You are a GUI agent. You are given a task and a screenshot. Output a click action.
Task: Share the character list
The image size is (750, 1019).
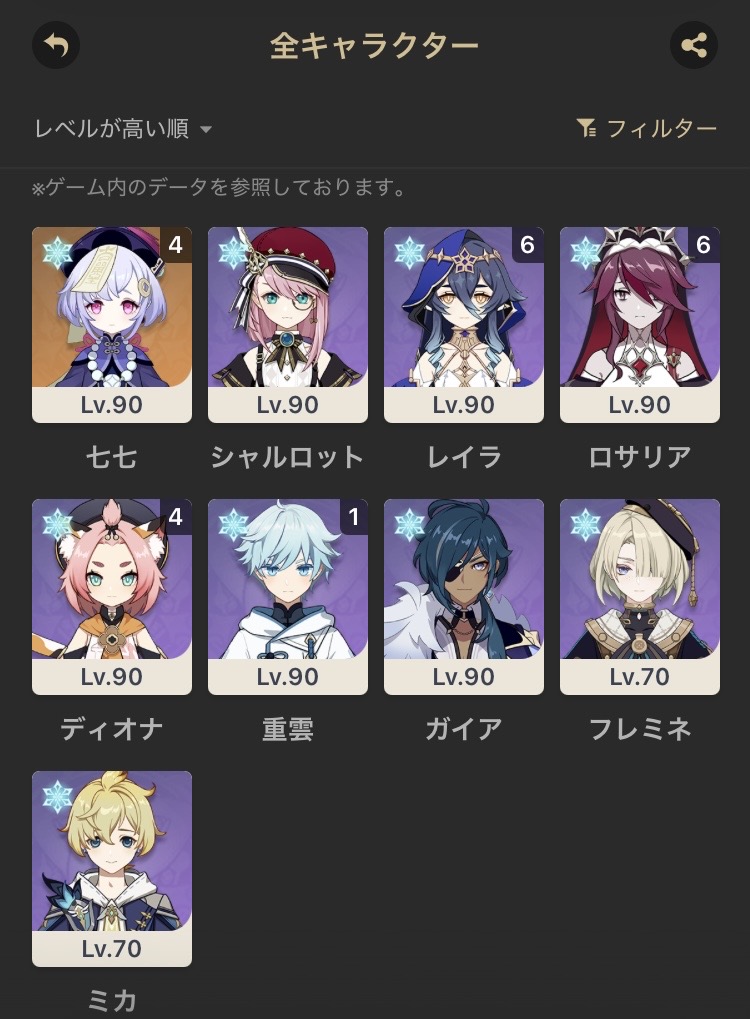694,46
